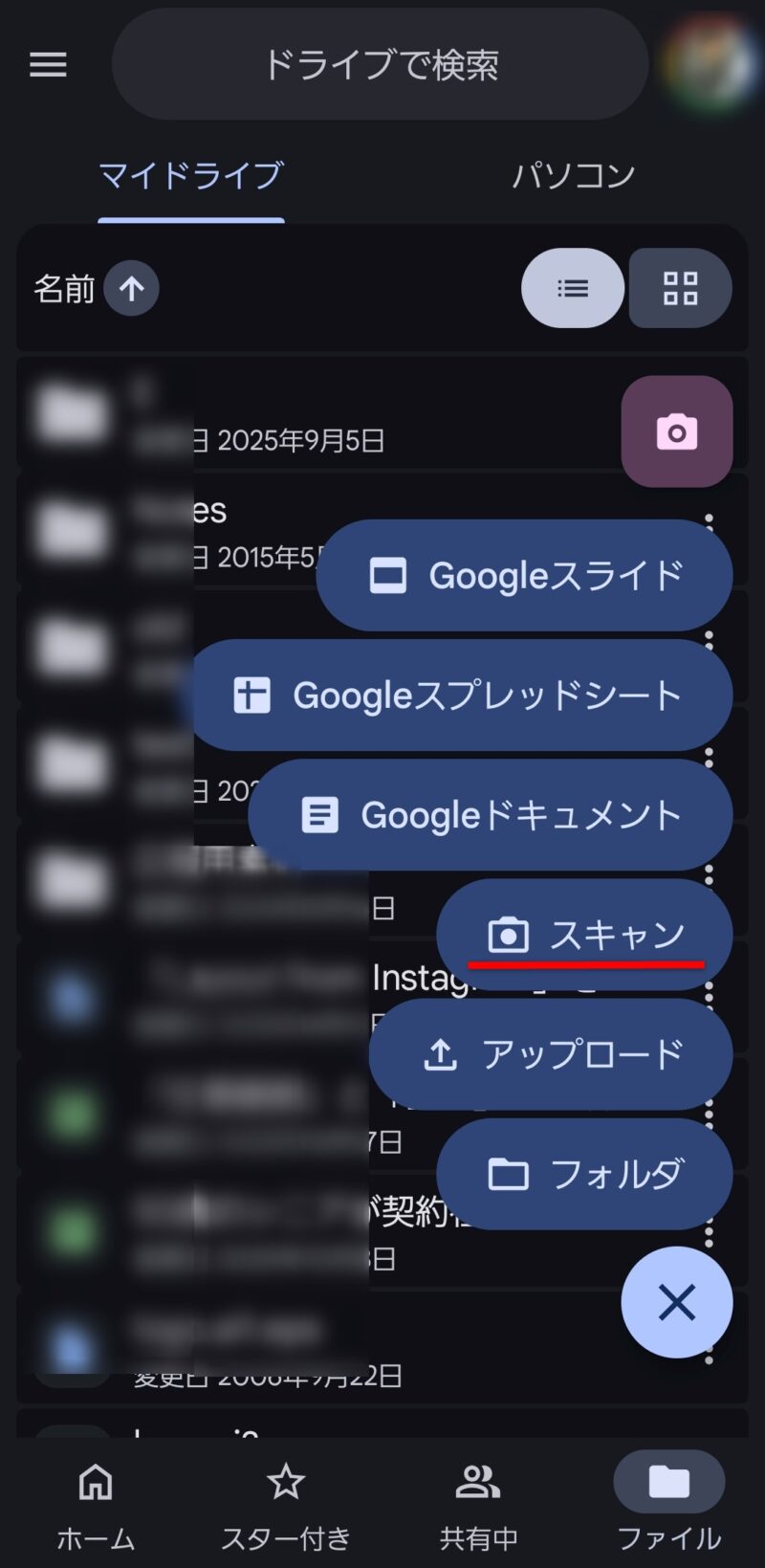Reverse the 名前 sort order arrow
765x1568 pixels.
[x=132, y=288]
